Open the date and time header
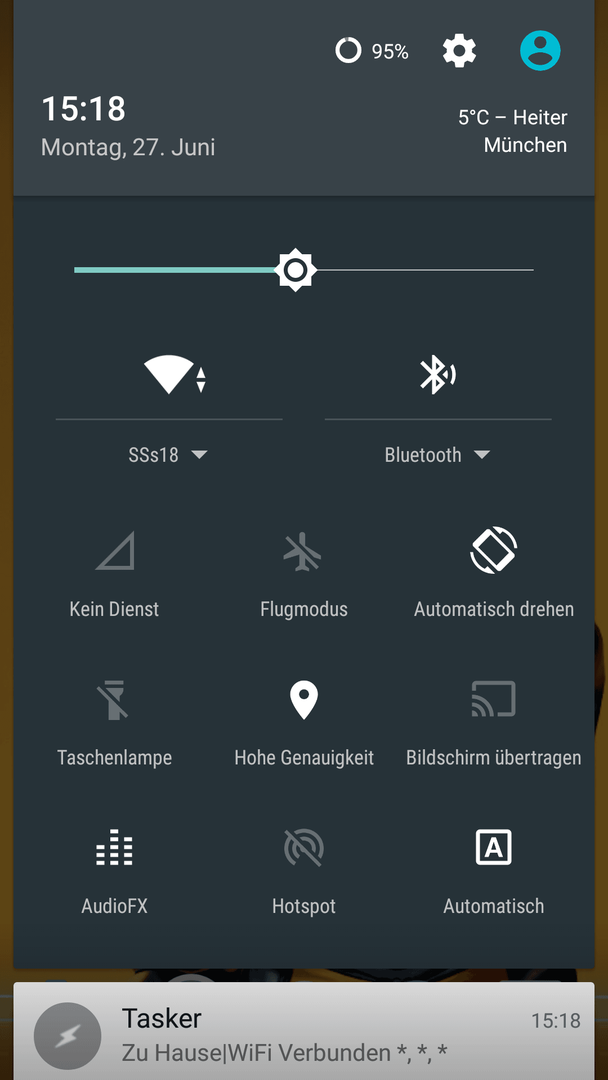This screenshot has height=1080, width=608. tap(128, 127)
